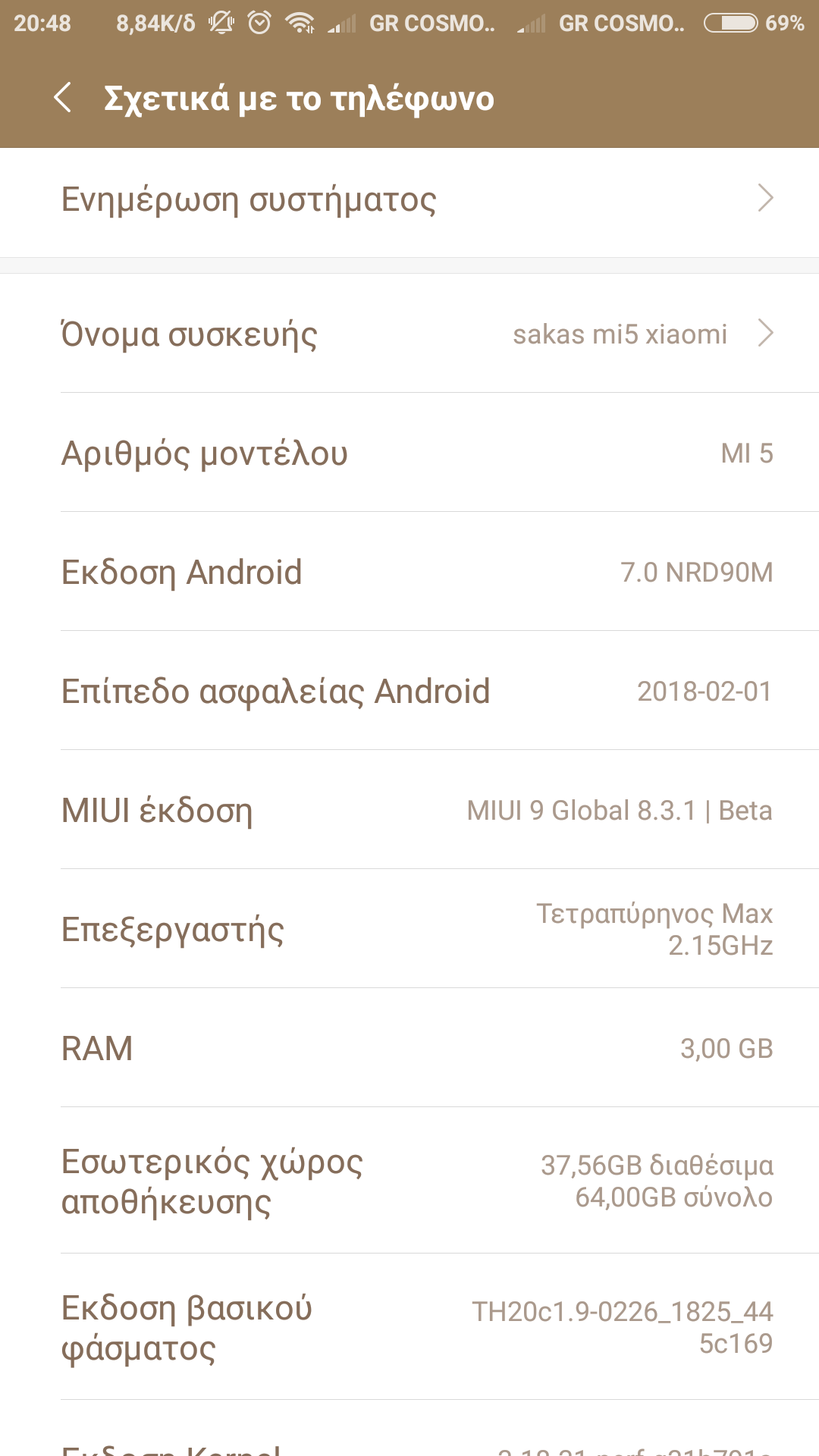819x1456 pixels.
Task: Open Εσωτερικός χώρος αποθήκευσης row
Action: [x=409, y=1181]
